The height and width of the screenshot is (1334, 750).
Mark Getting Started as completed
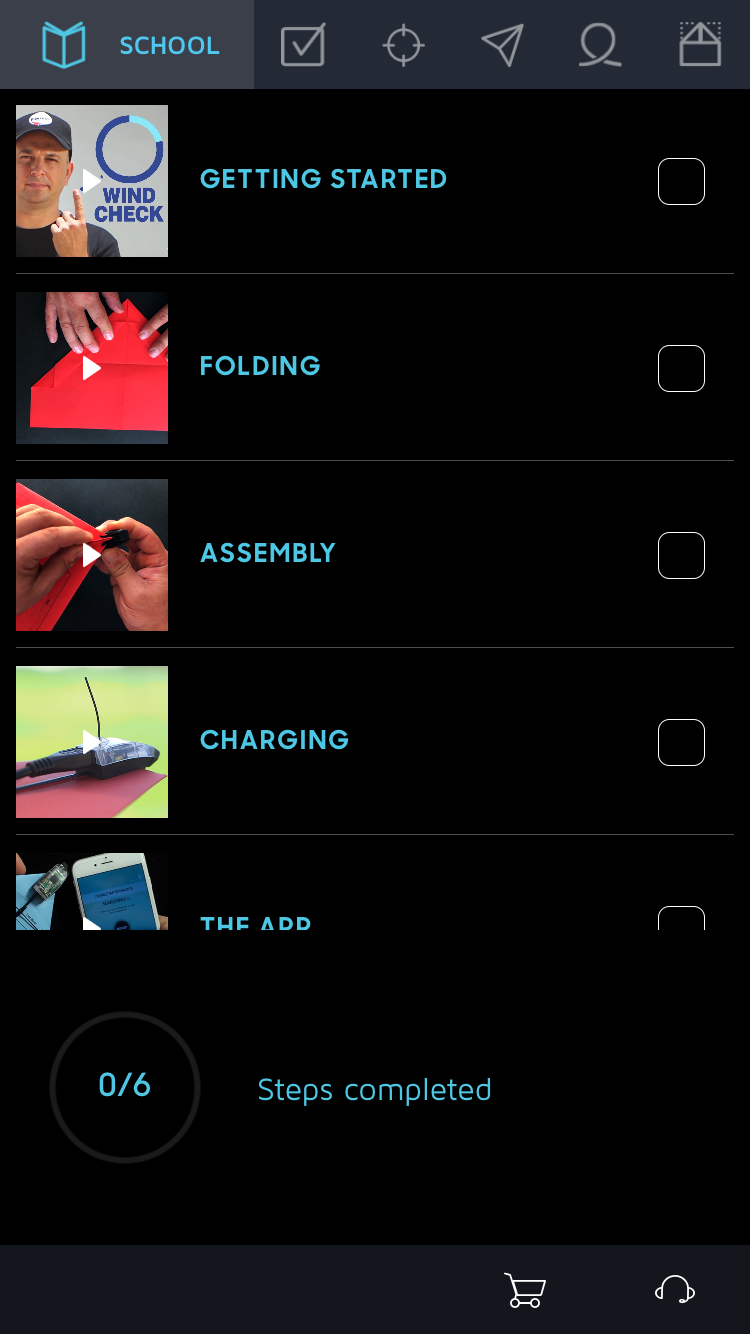click(x=681, y=181)
